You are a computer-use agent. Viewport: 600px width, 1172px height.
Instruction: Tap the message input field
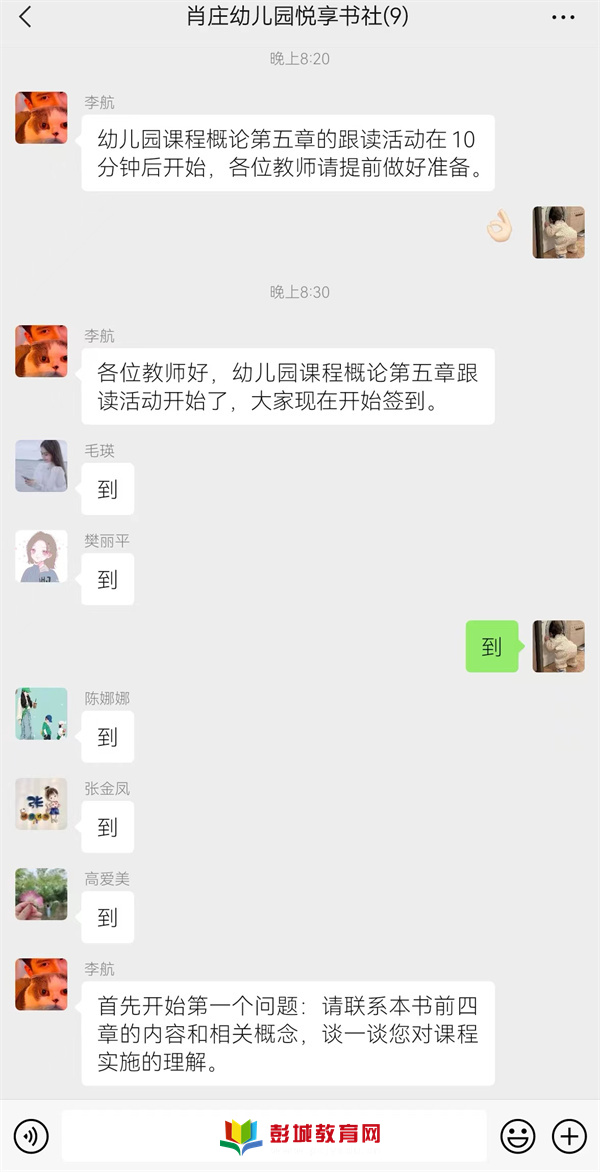click(x=274, y=1136)
